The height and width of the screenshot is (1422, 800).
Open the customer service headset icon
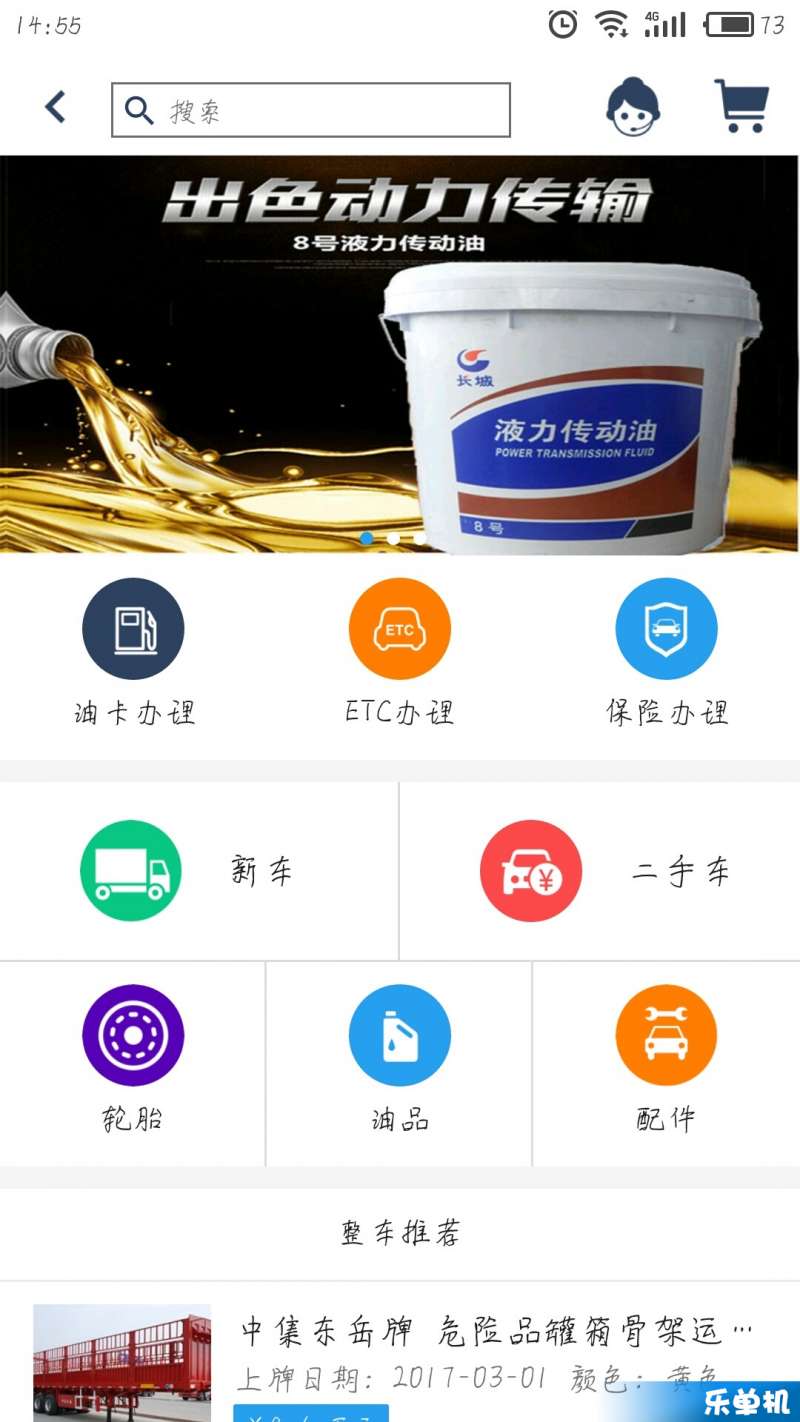633,107
